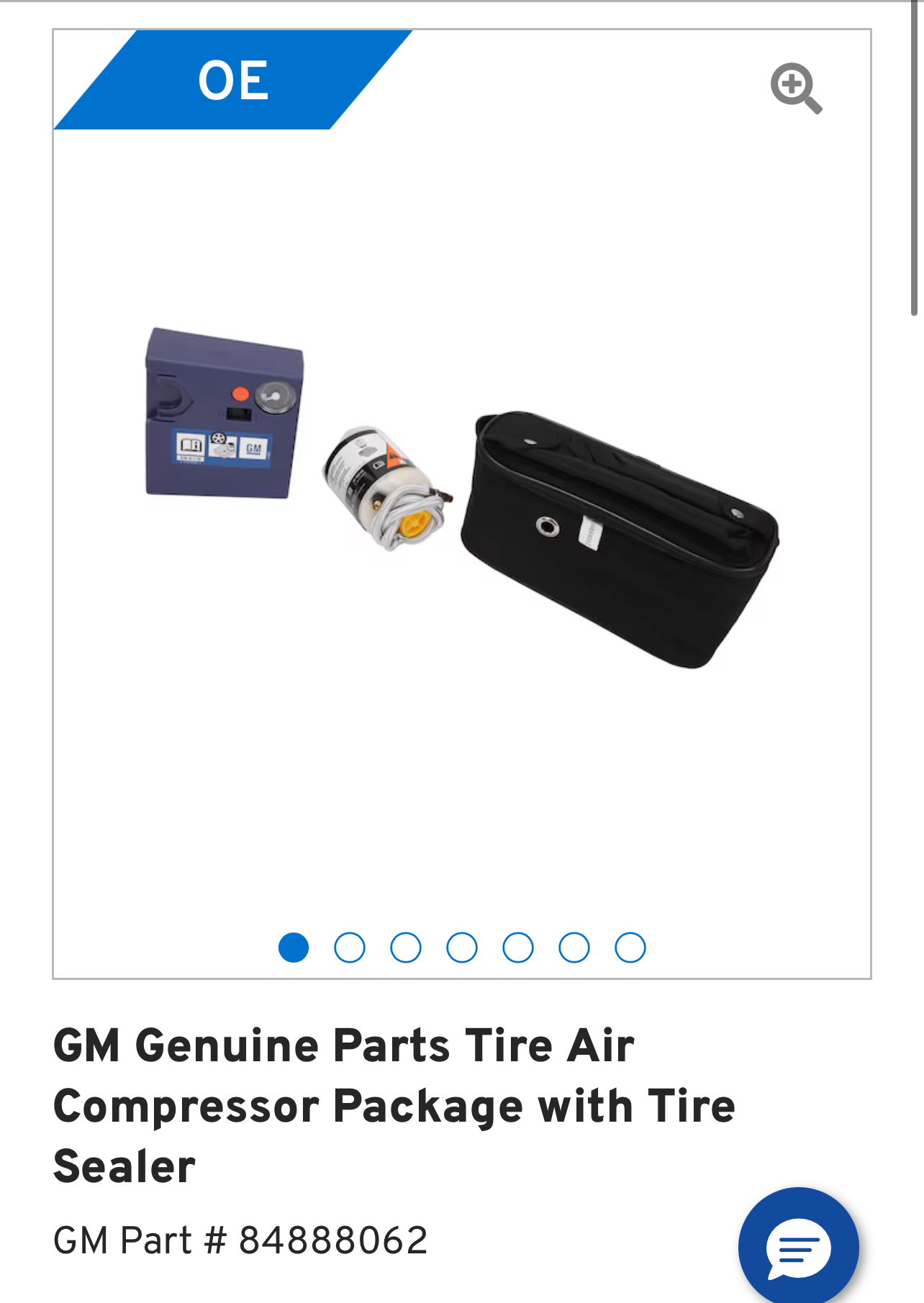Open the tire compressor product photo
Image resolution: width=924 pixels, height=1303 pixels.
tap(461, 504)
